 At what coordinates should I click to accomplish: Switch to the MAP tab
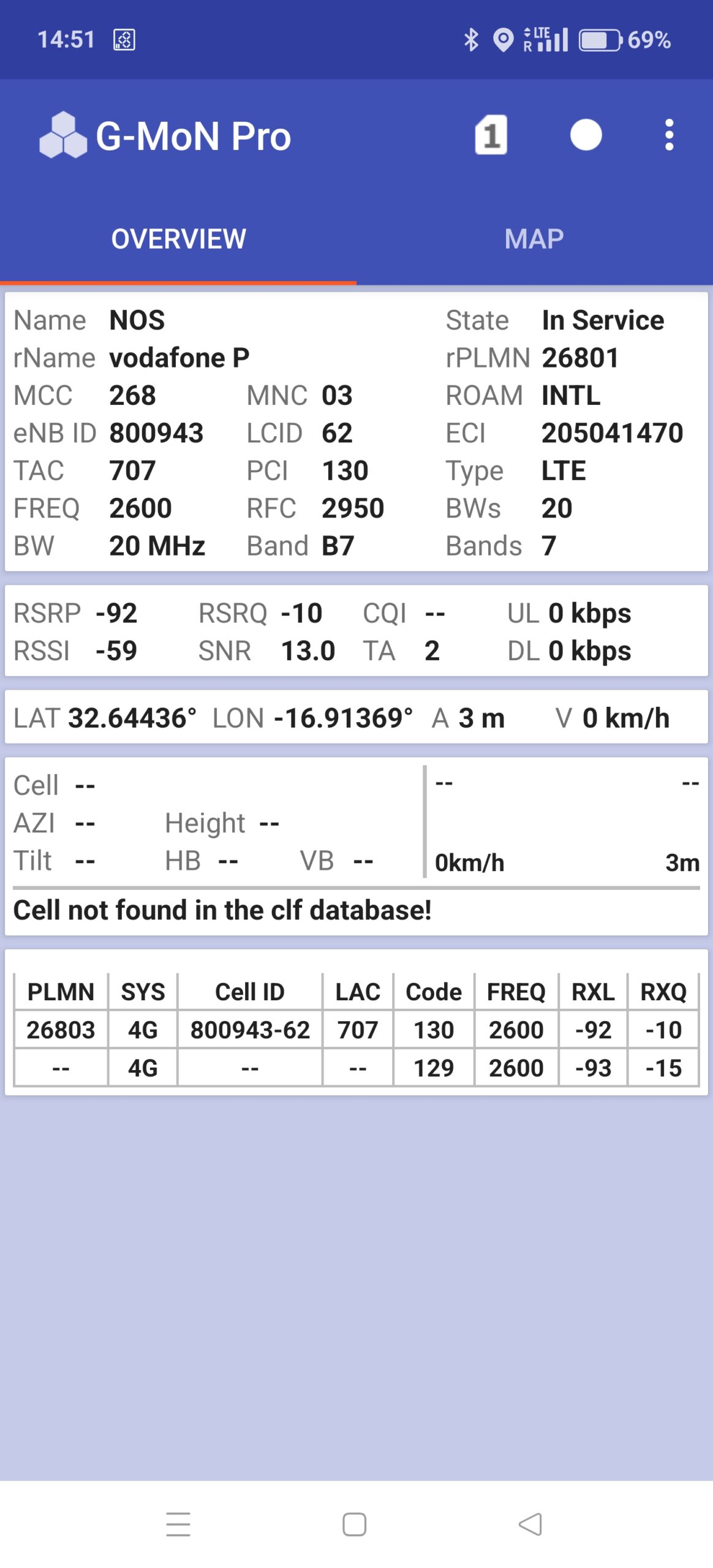tap(534, 239)
